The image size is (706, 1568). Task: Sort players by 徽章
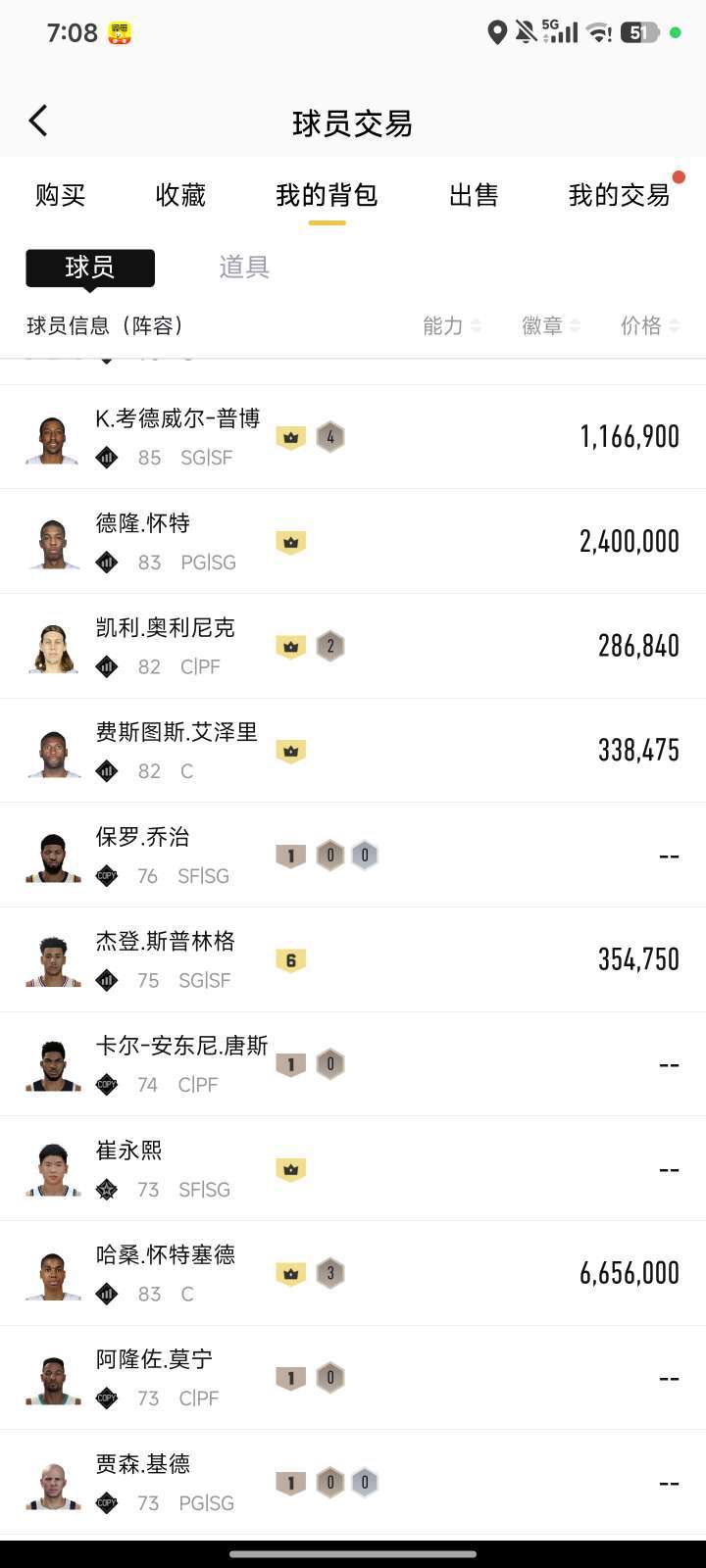coord(550,325)
